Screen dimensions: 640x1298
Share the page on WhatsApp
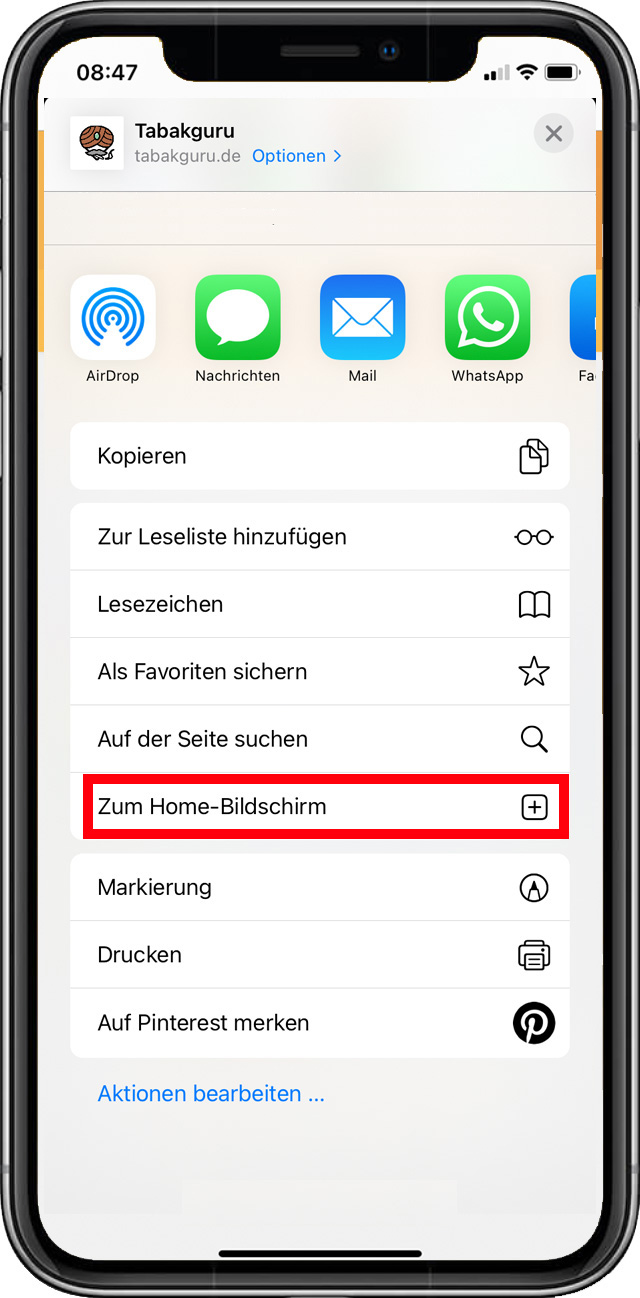point(487,318)
